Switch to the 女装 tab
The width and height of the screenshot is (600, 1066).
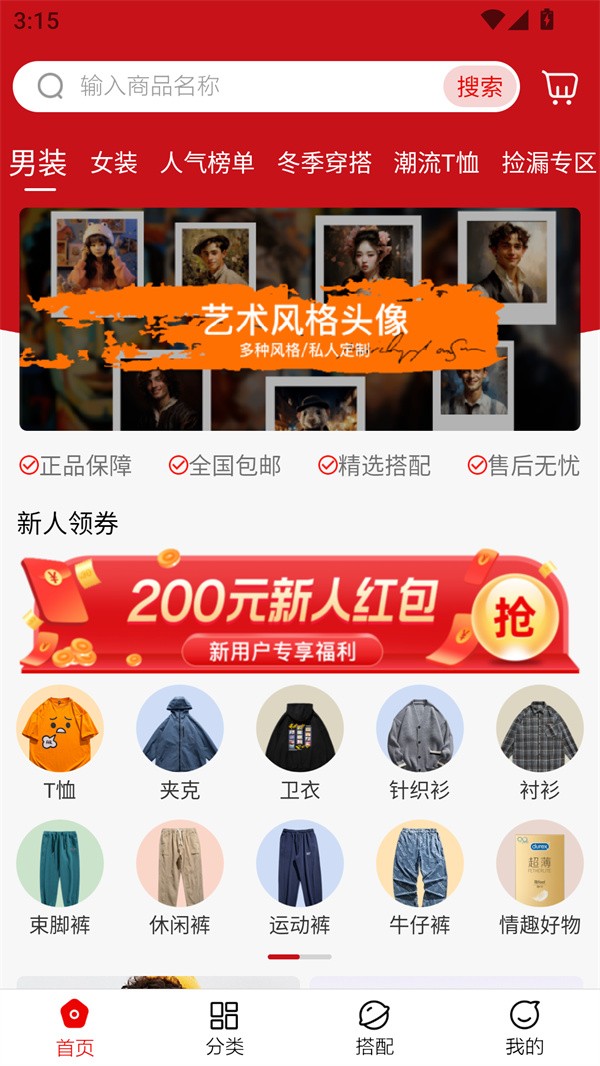coord(114,163)
